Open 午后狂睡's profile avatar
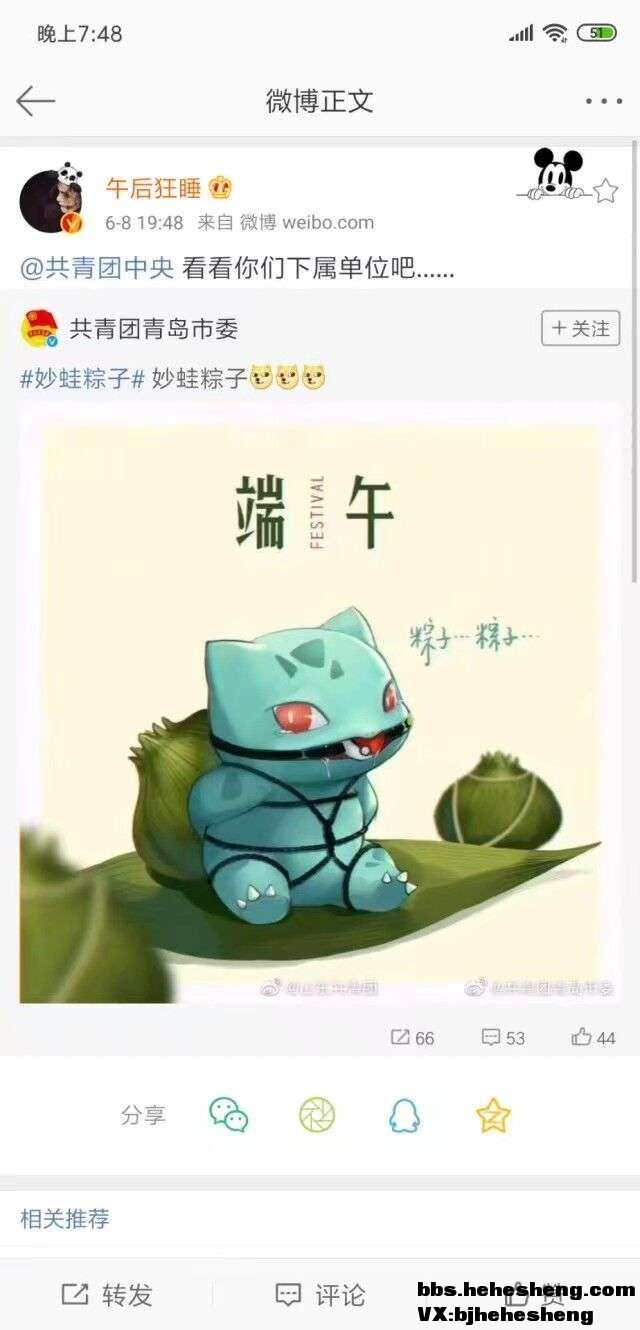The height and width of the screenshot is (1330, 640). click(x=49, y=200)
